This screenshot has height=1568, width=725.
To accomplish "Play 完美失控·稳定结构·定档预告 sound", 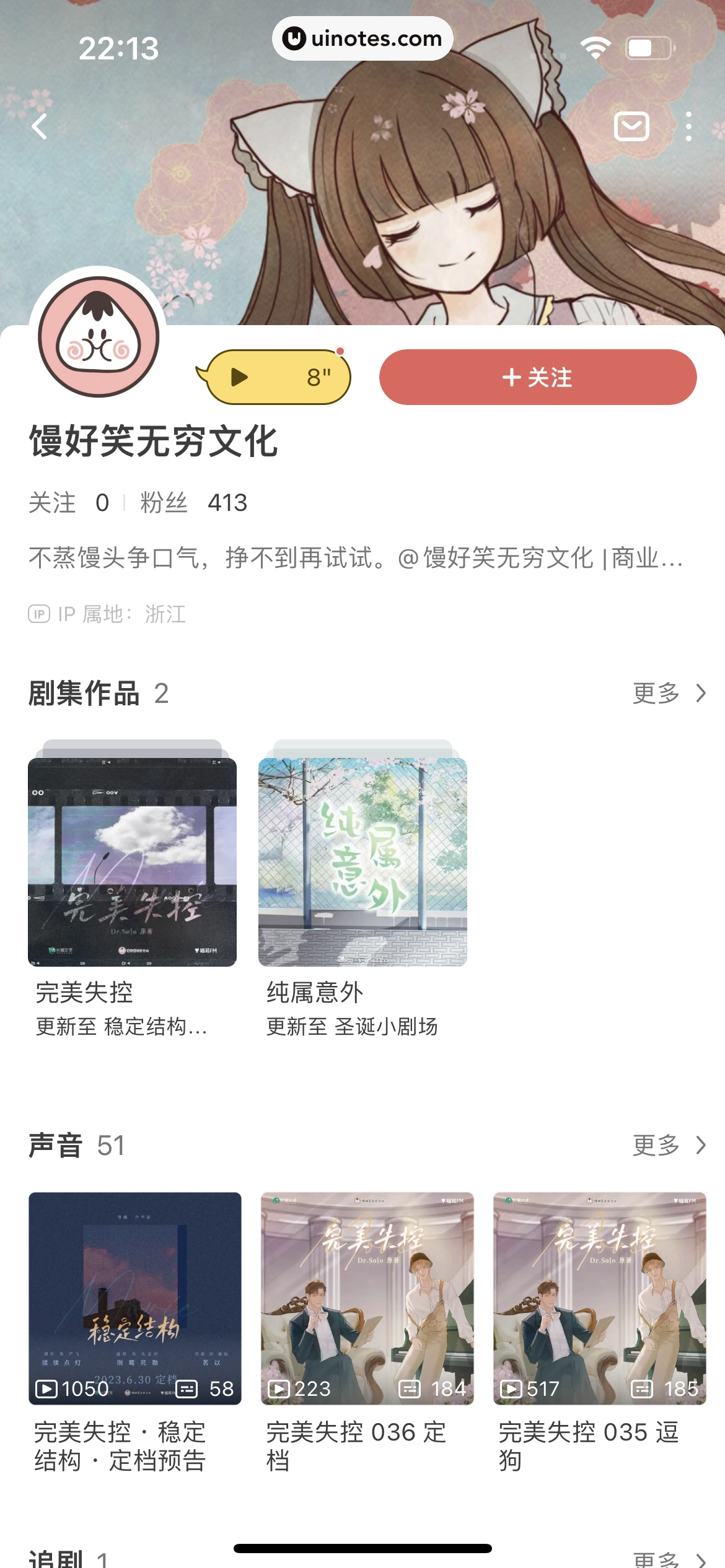I will [135, 1299].
